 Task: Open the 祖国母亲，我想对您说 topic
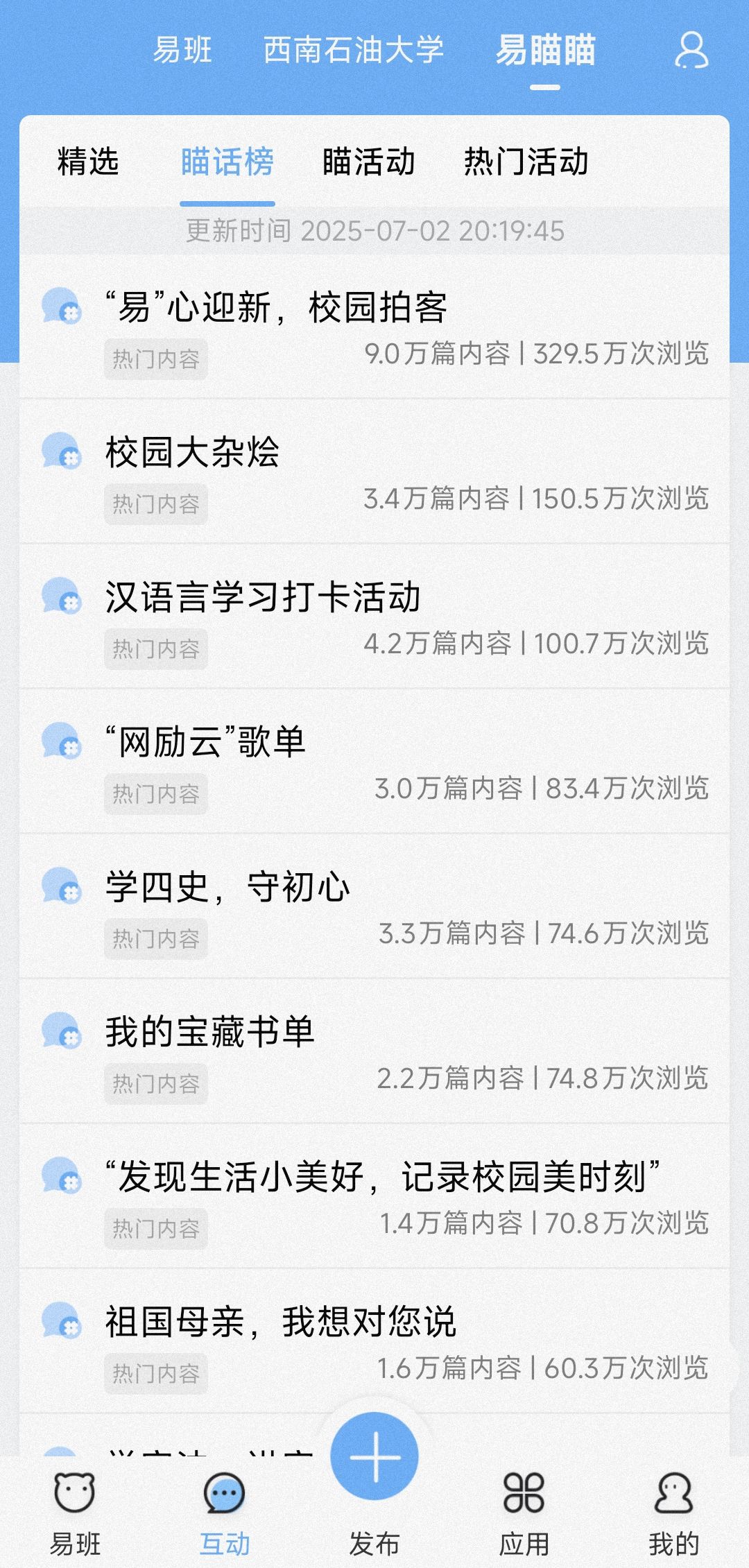coord(374,1341)
